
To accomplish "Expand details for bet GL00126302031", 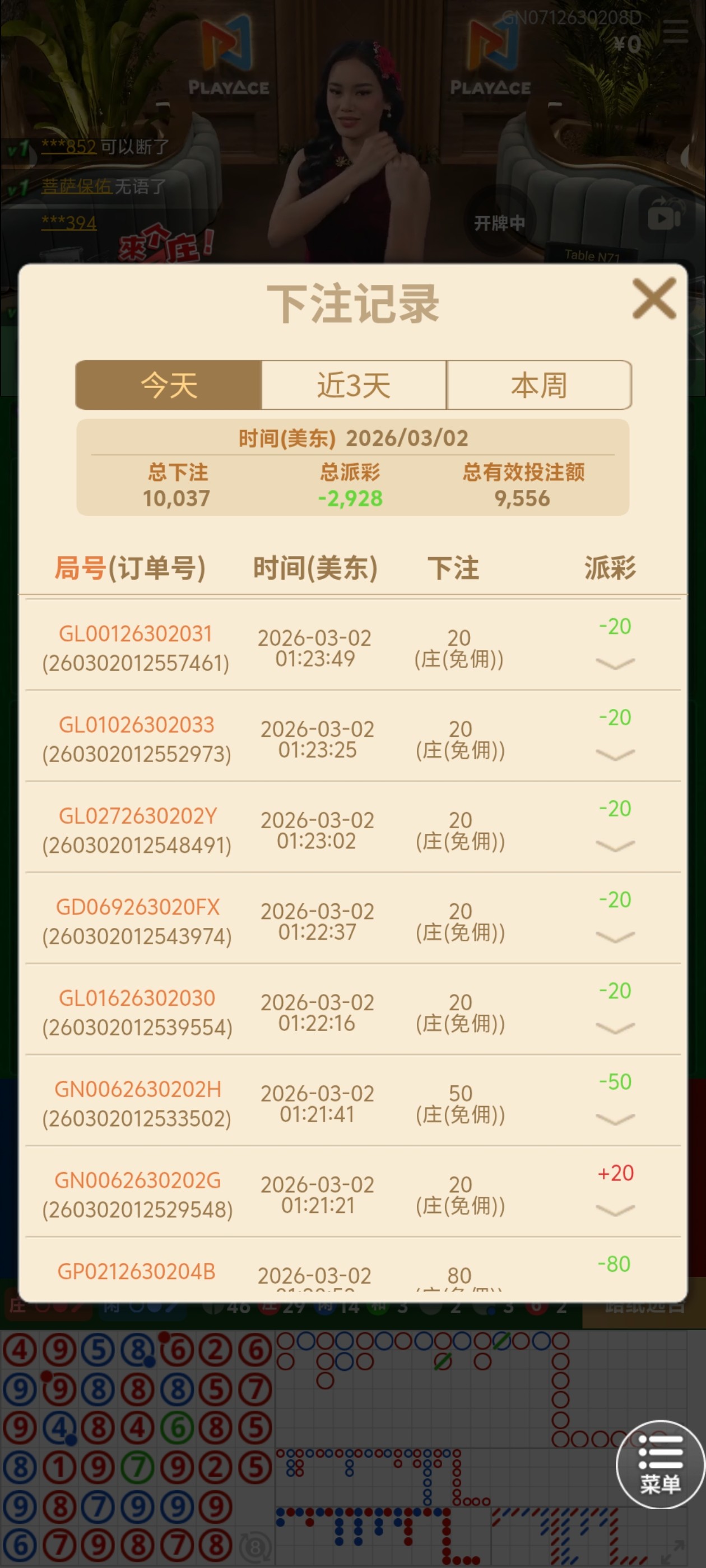I will point(615,664).
